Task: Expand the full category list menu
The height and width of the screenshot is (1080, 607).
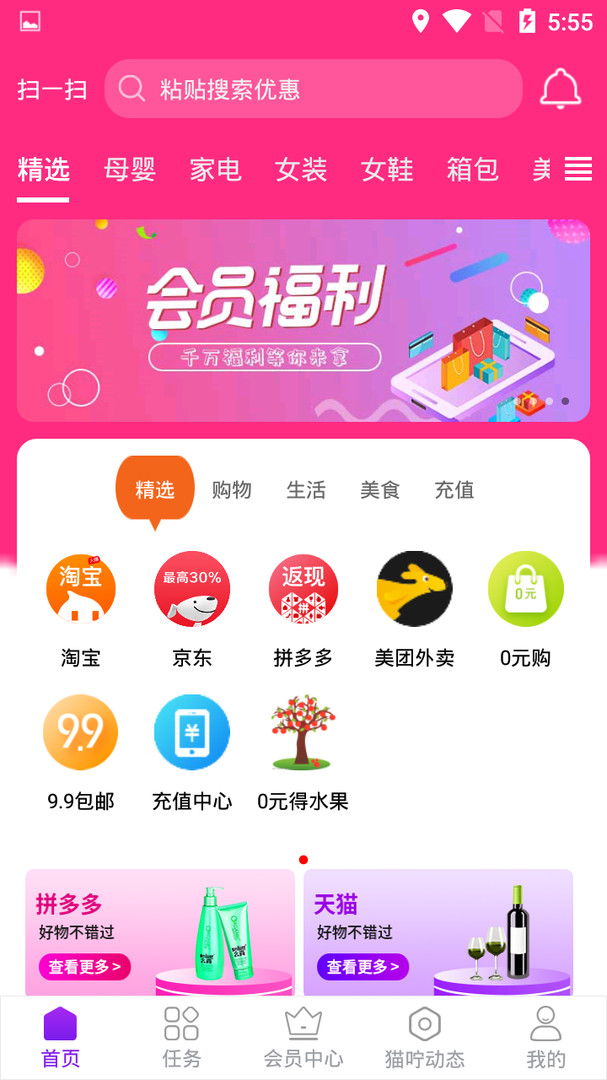Action: [x=578, y=169]
